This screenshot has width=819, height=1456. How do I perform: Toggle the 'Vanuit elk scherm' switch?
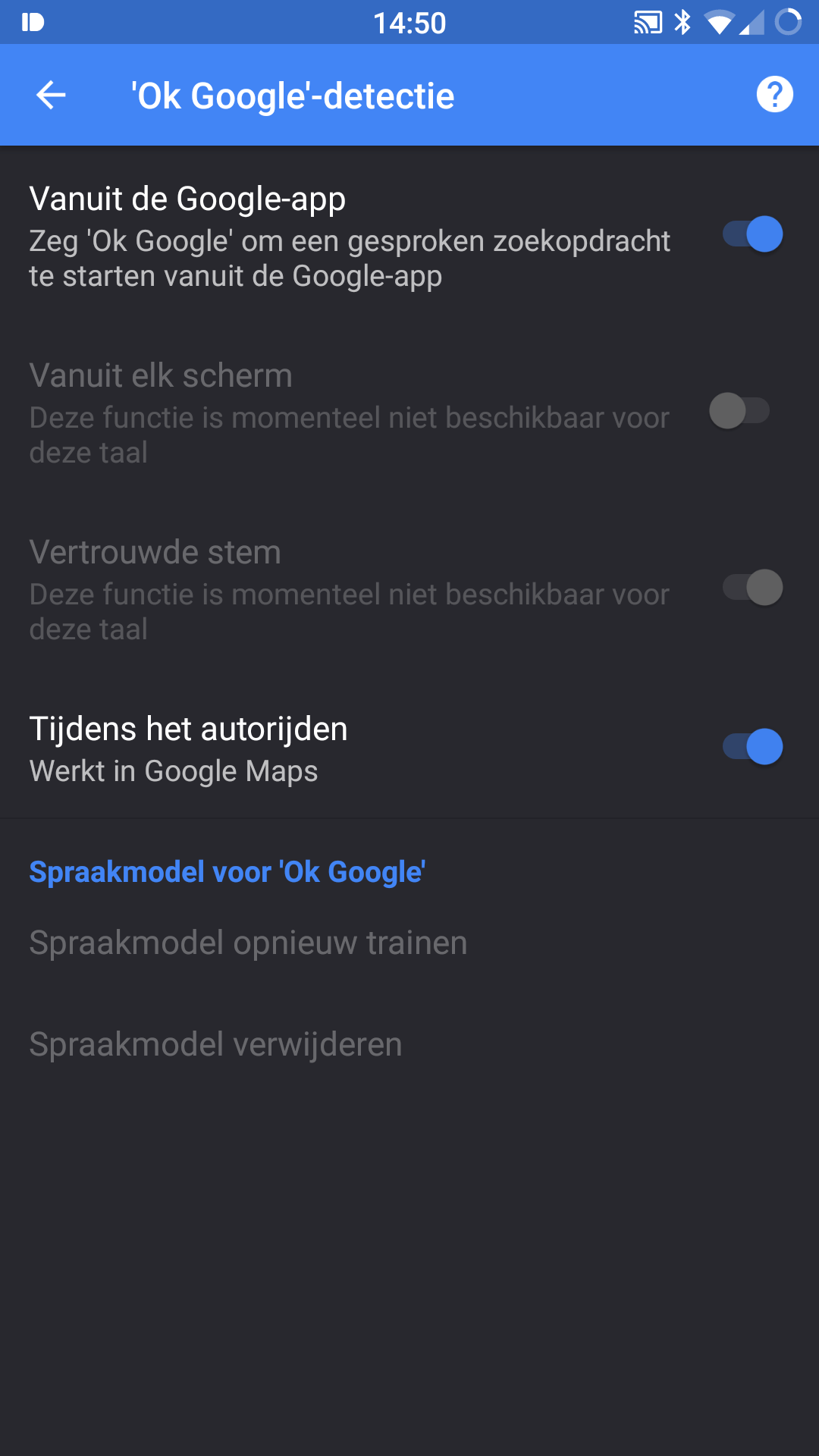coord(739,411)
